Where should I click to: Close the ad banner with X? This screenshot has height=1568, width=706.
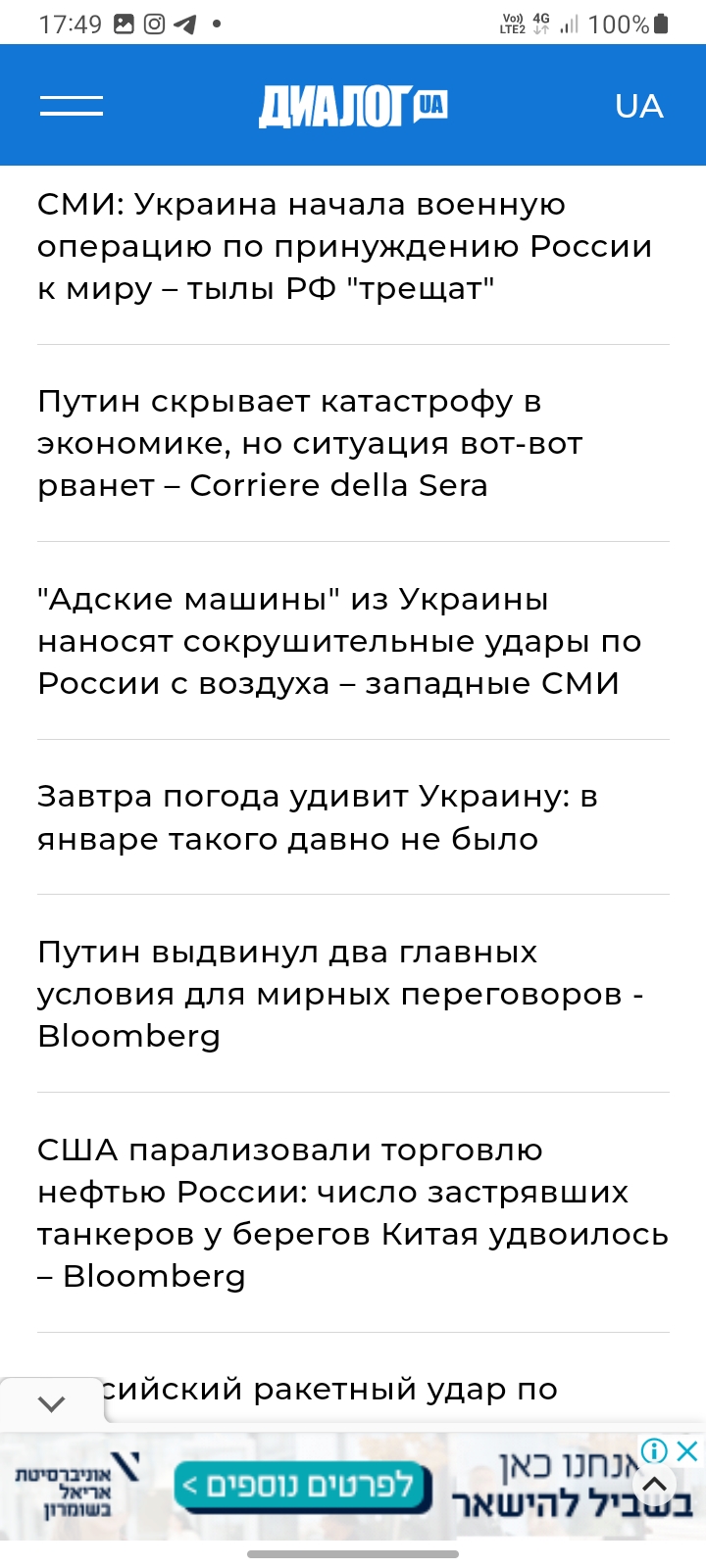click(x=688, y=1450)
